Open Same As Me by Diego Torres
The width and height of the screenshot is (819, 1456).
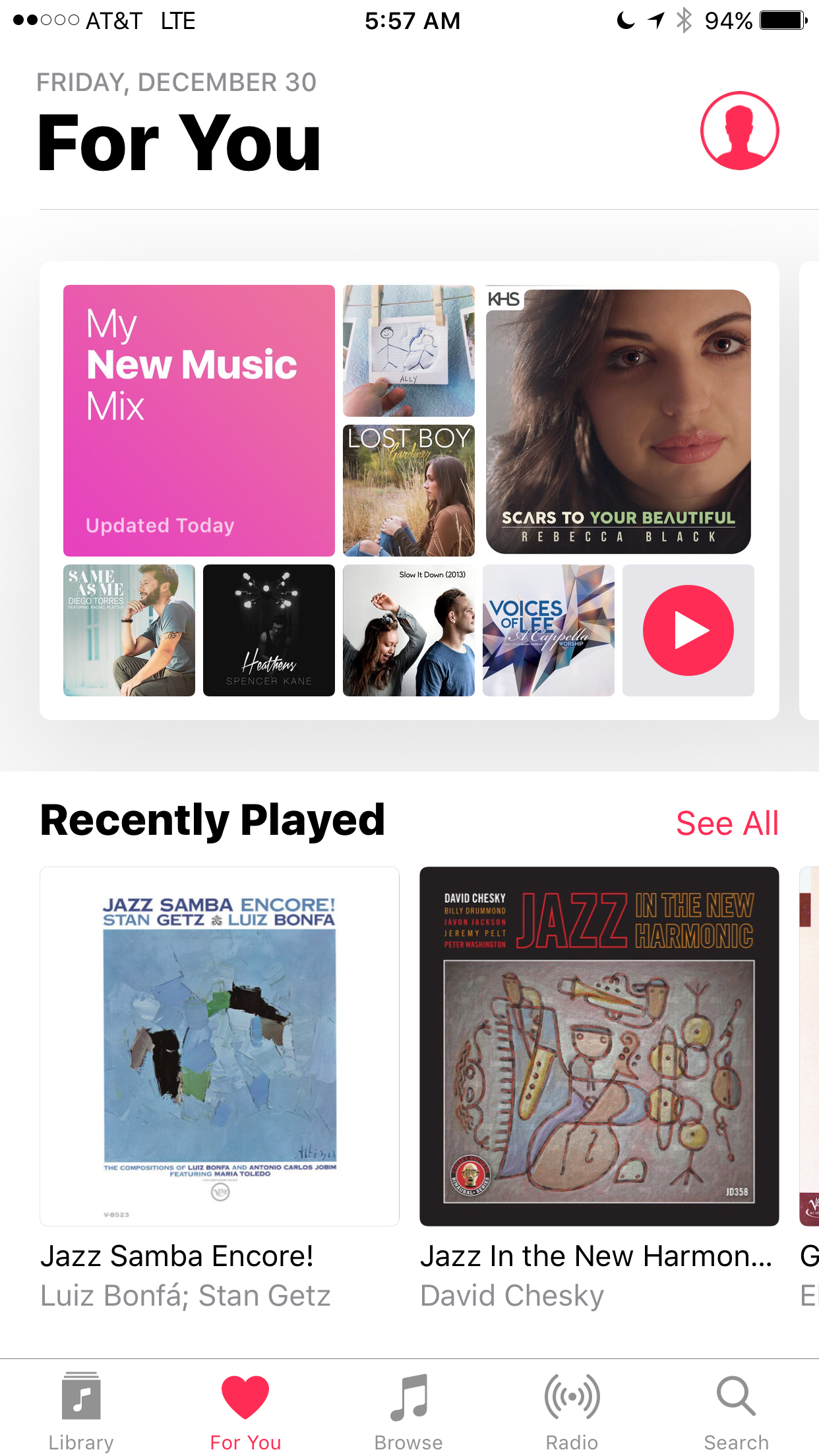[129, 630]
